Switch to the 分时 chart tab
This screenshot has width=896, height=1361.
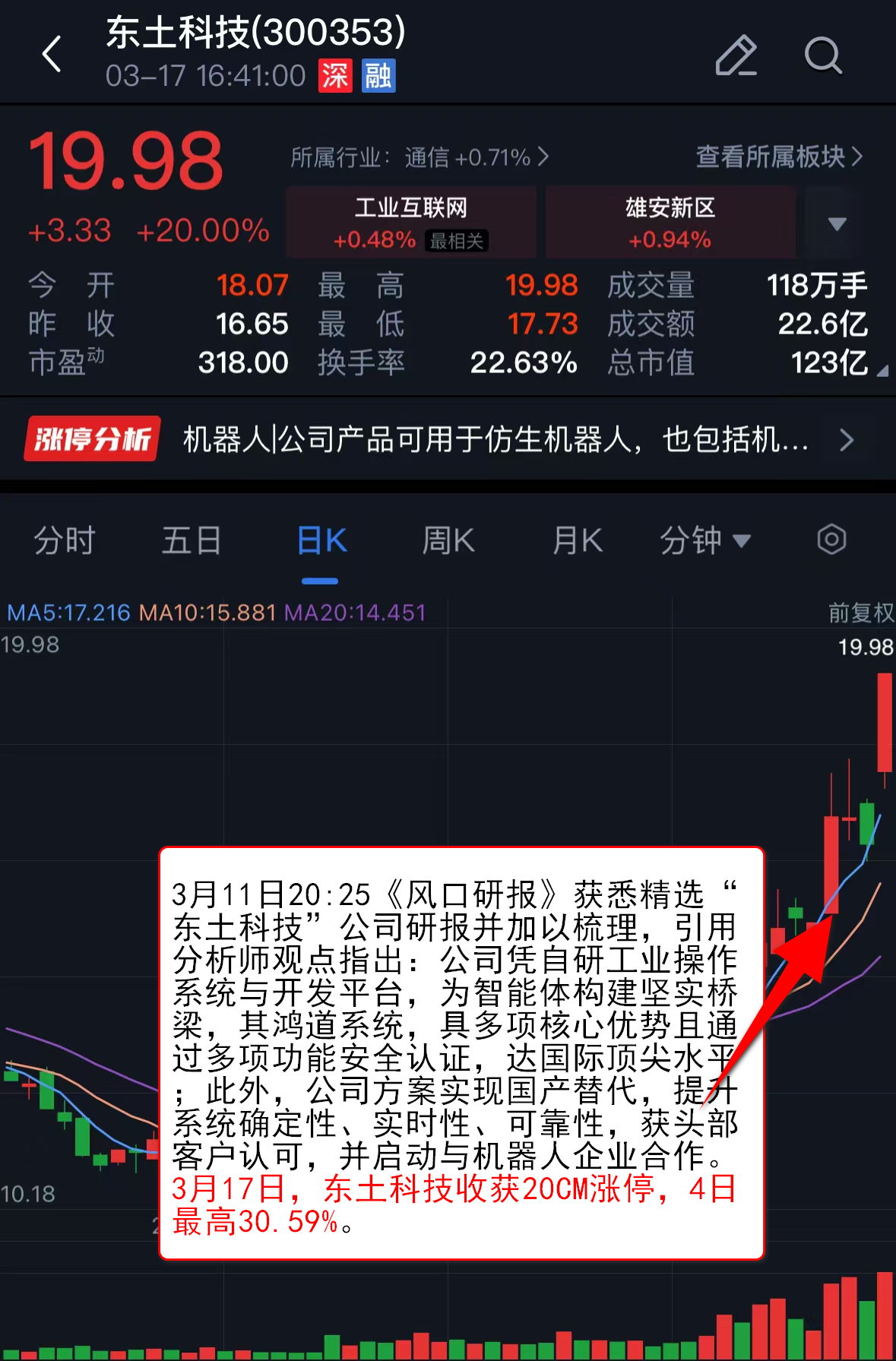(x=65, y=541)
